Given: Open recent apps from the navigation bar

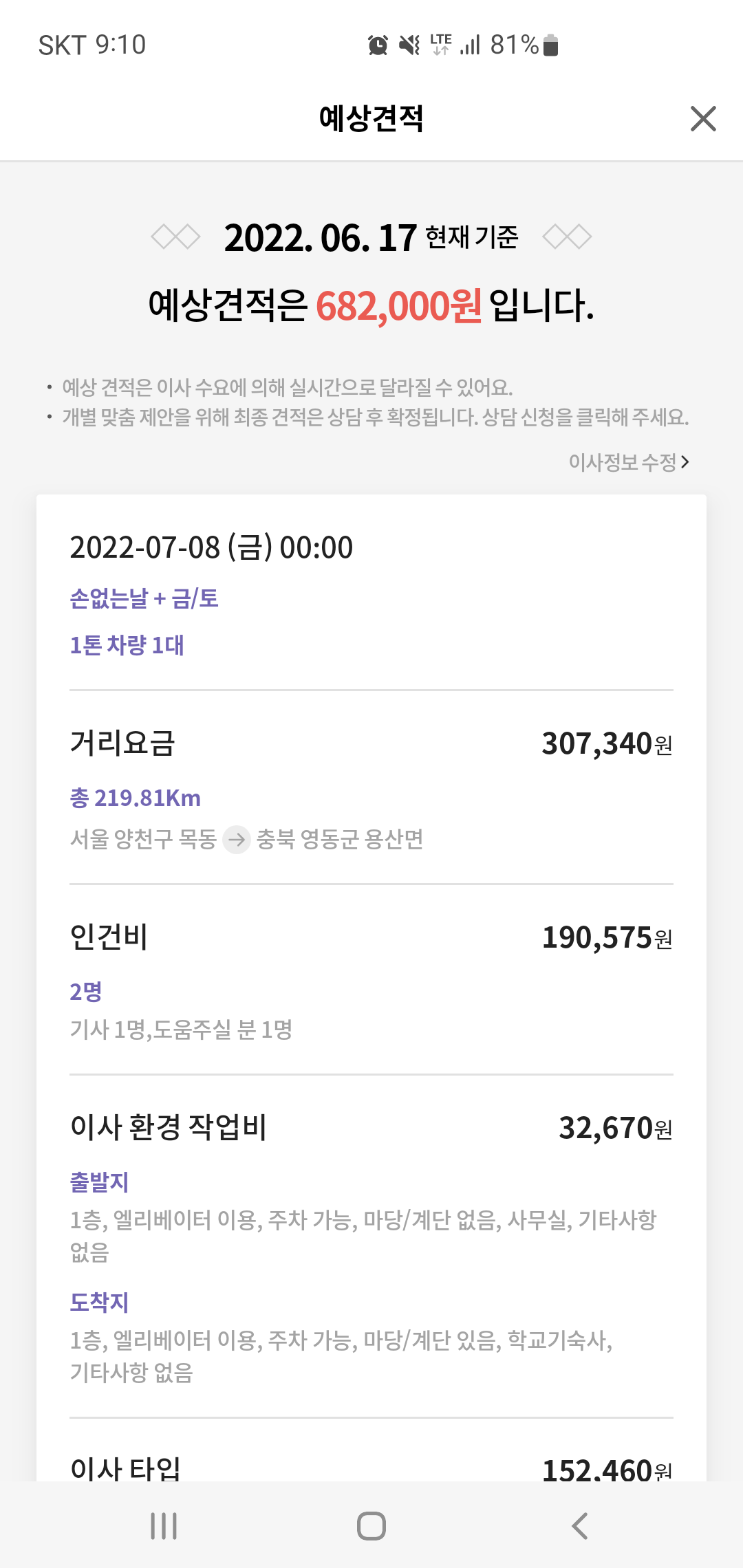Looking at the screenshot, I should click(x=164, y=1525).
